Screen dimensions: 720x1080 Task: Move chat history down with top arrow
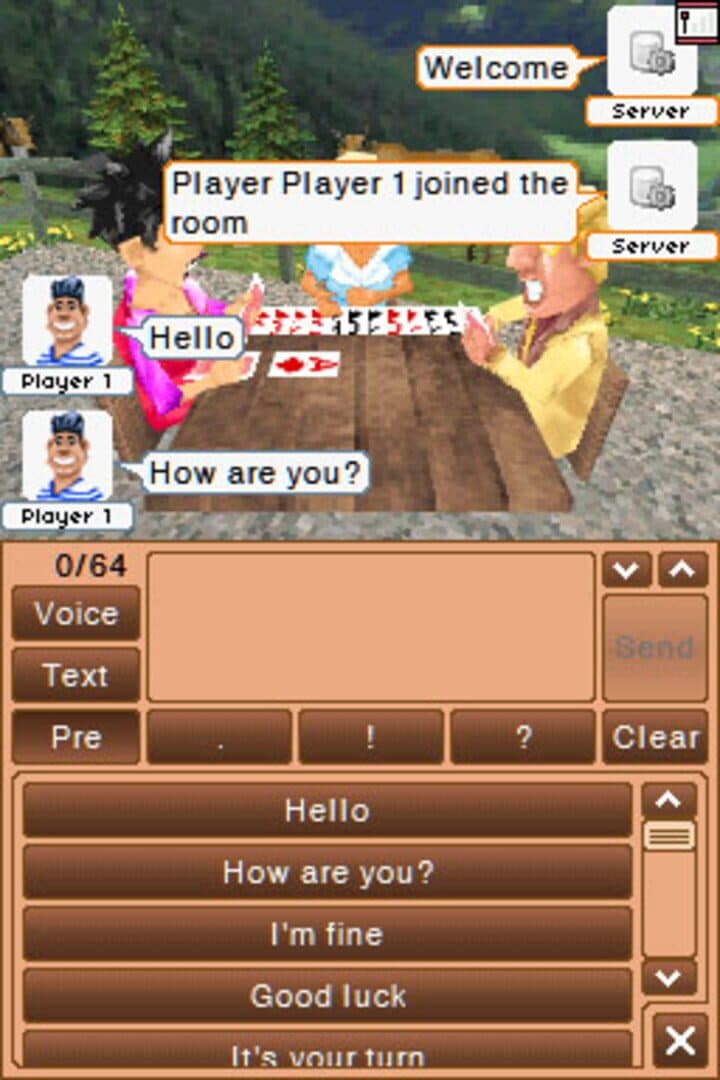[626, 570]
